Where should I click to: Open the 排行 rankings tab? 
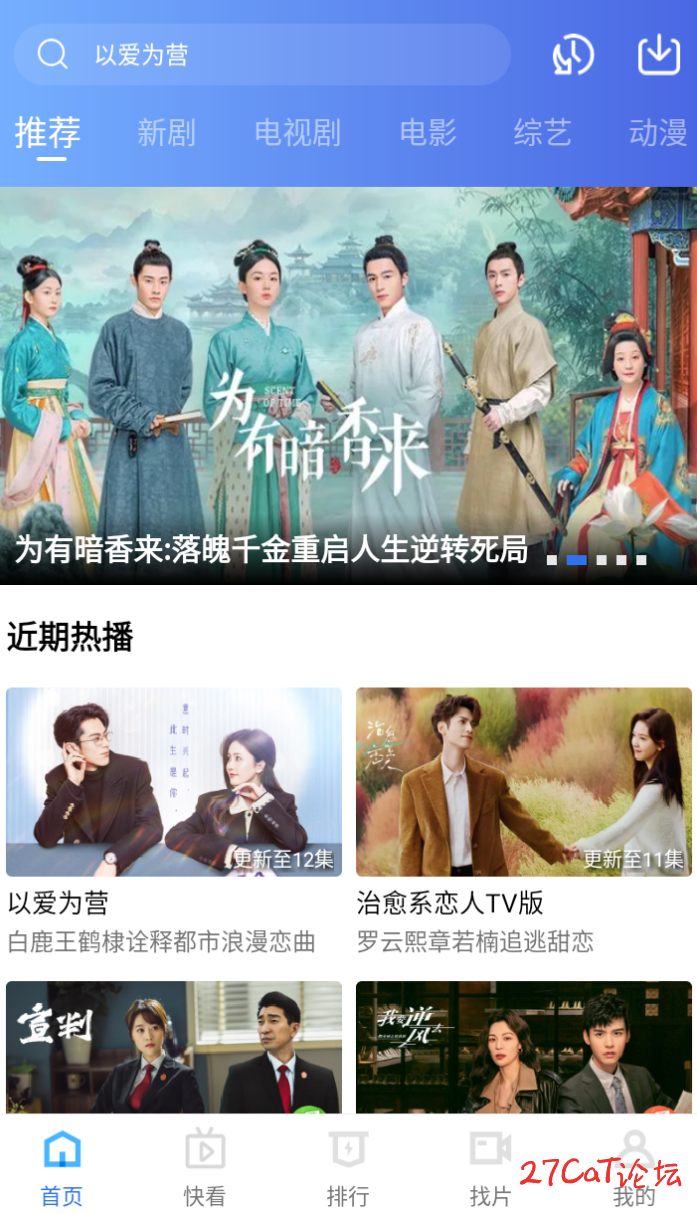348,1168
